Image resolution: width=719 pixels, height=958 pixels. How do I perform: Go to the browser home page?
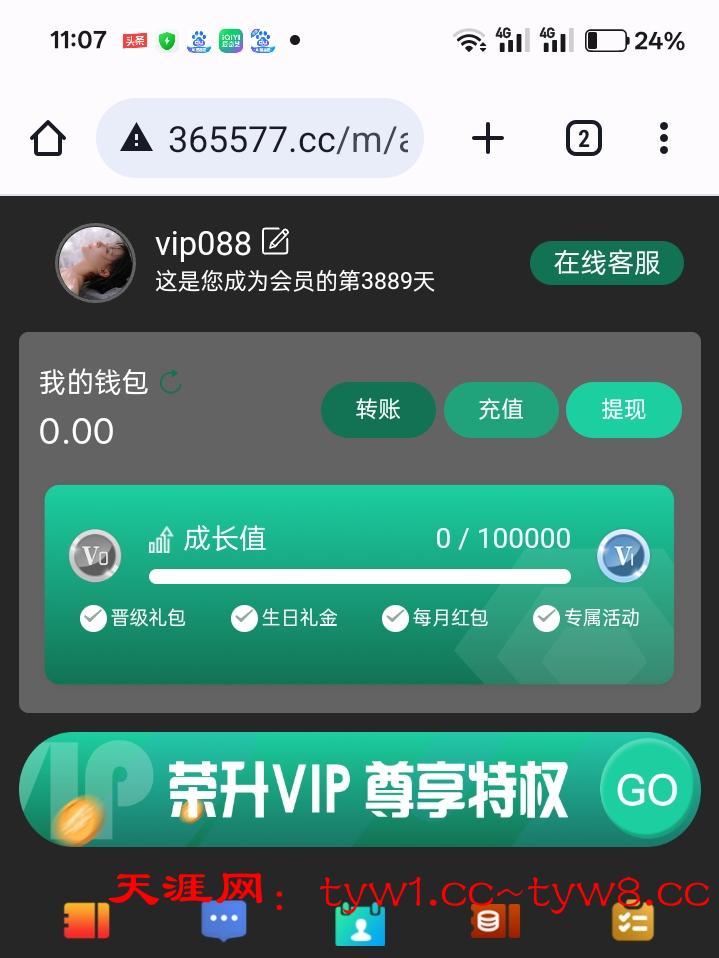point(48,139)
